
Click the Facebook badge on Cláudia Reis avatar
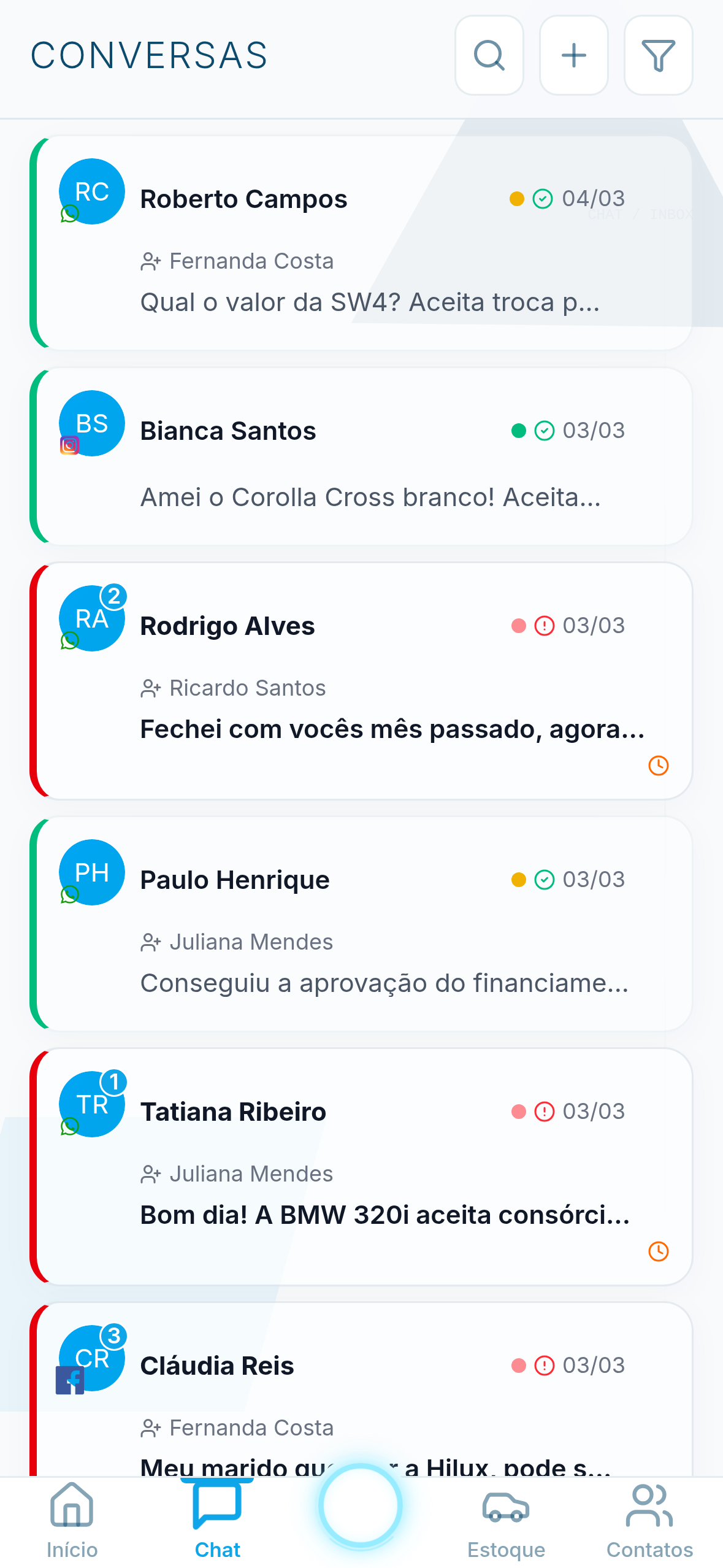[69, 1382]
